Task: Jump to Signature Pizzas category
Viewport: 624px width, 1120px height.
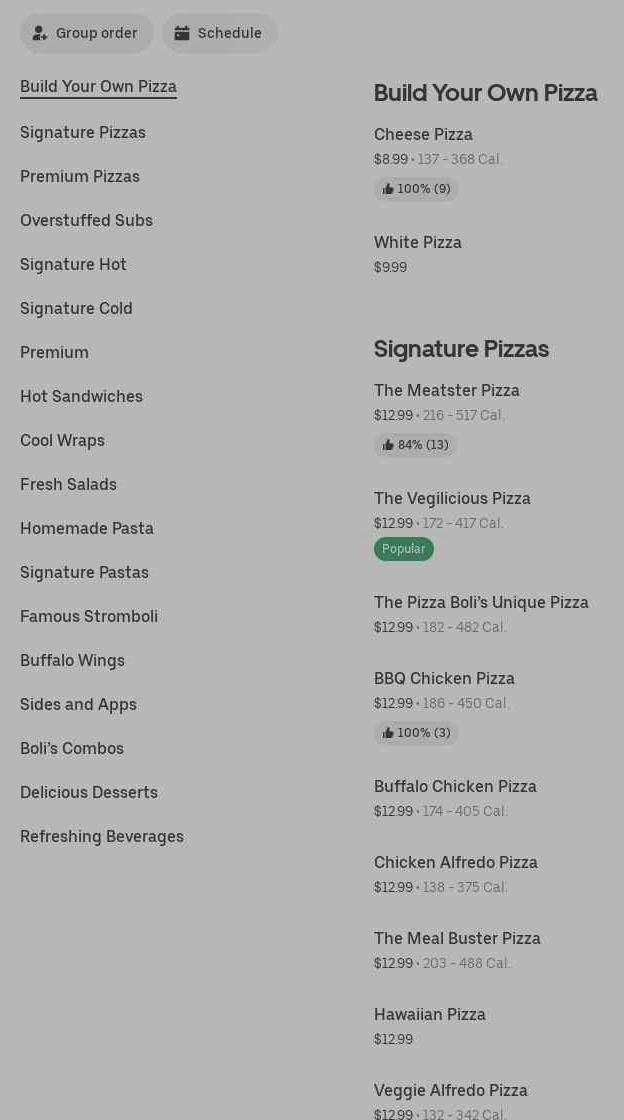Action: pyautogui.click(x=83, y=132)
